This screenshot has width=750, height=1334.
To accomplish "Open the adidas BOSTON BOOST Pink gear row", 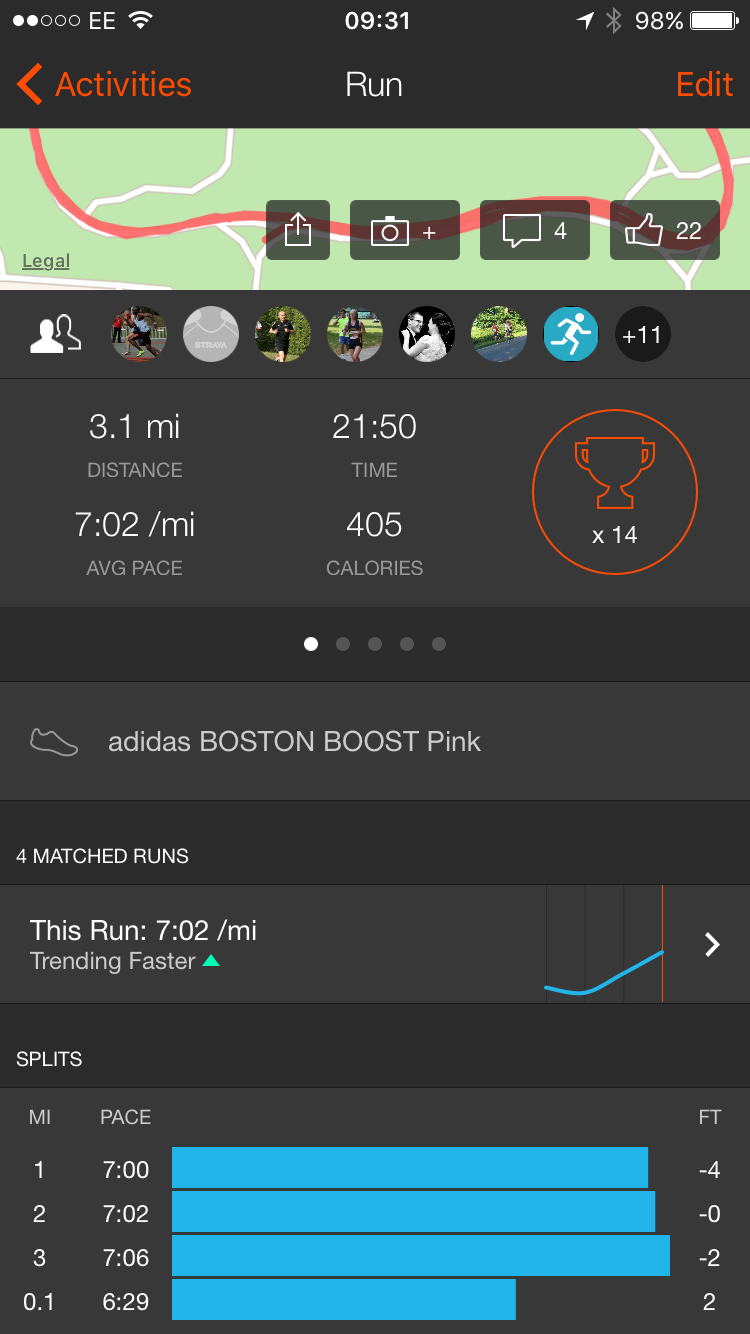I will tap(374, 742).
